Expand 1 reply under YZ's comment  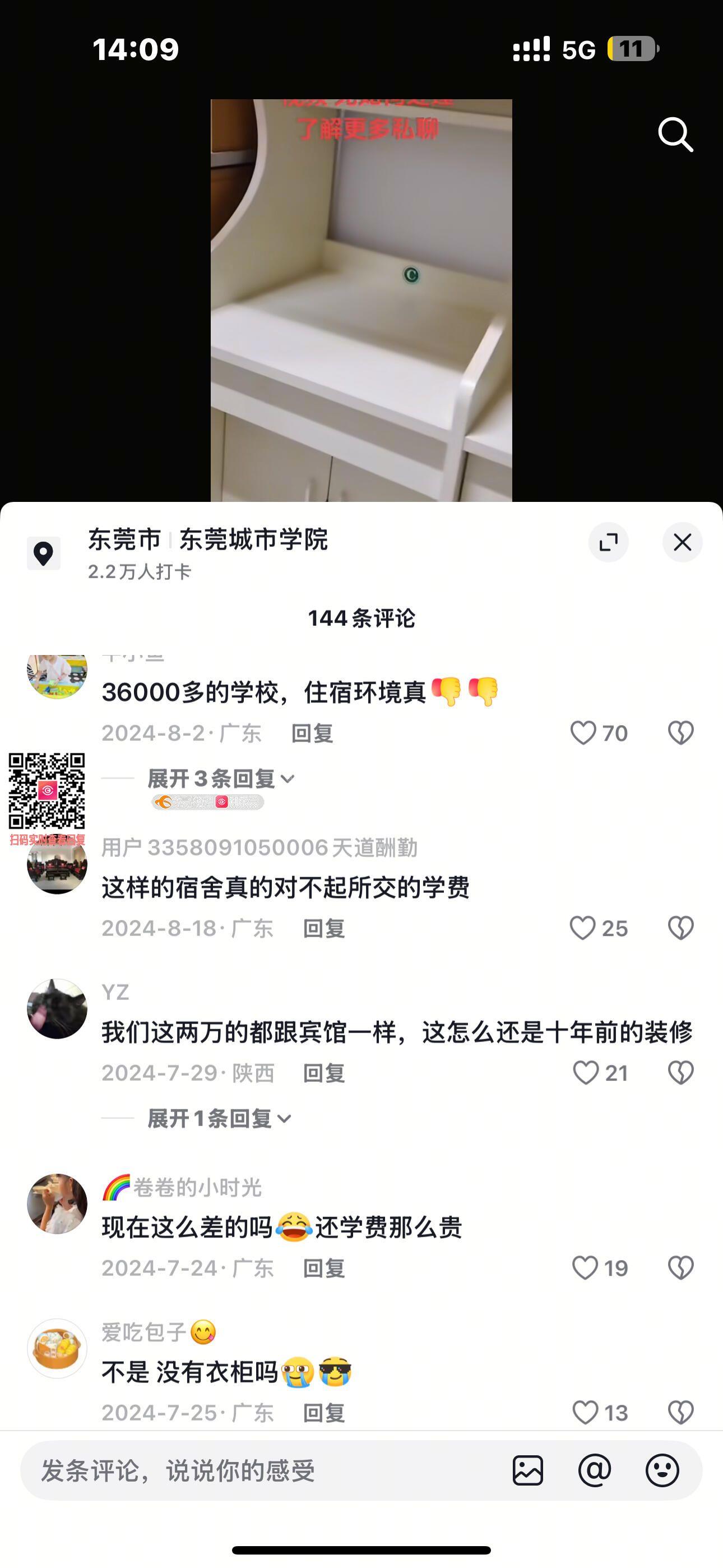(219, 1118)
